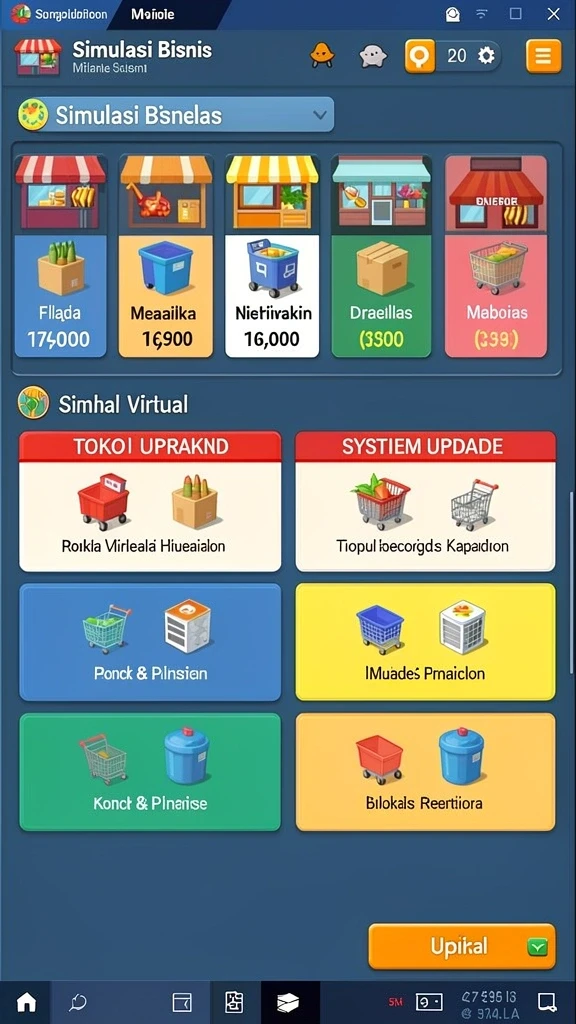
Task: Close the window with the X button
Action: pyautogui.click(x=553, y=14)
